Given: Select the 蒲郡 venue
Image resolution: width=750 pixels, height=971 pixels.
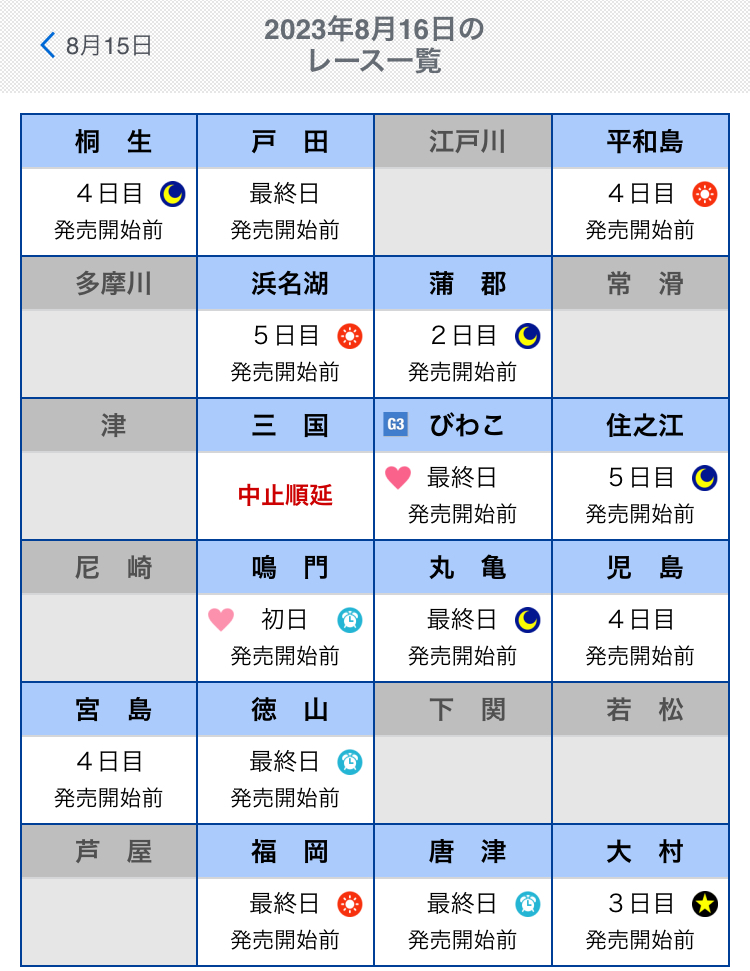Looking at the screenshot, I should click(463, 327).
